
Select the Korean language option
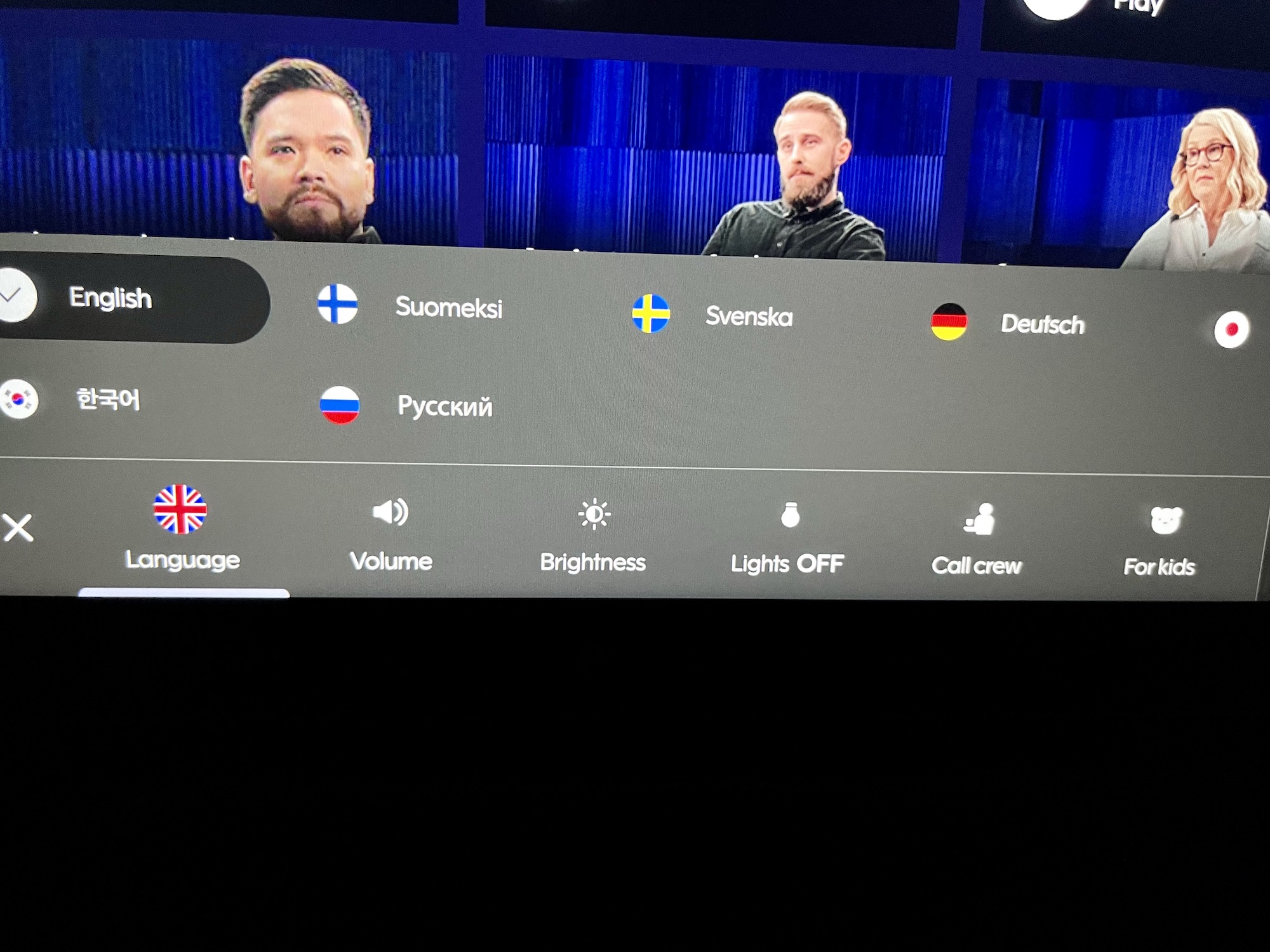point(71,399)
